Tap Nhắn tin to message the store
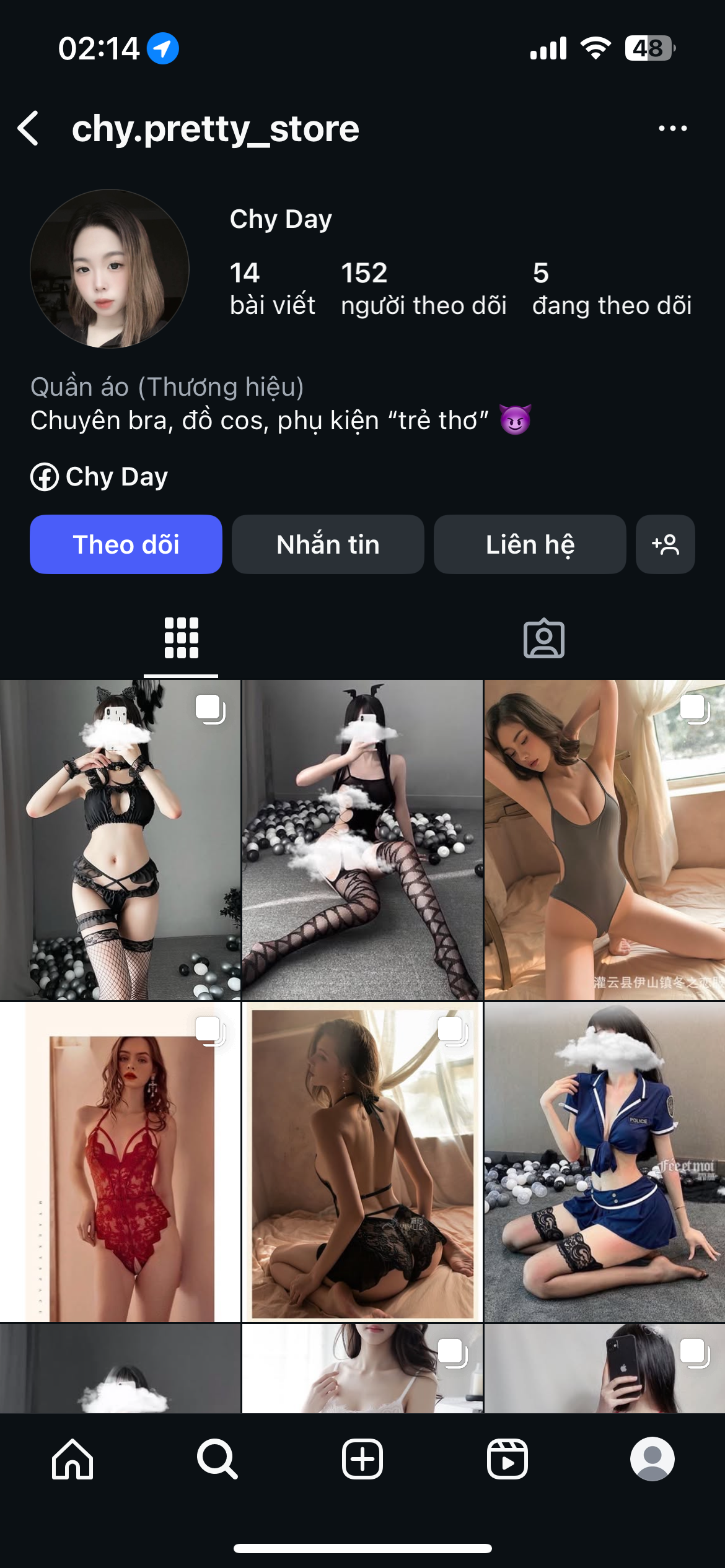The width and height of the screenshot is (725, 1568). (328, 544)
